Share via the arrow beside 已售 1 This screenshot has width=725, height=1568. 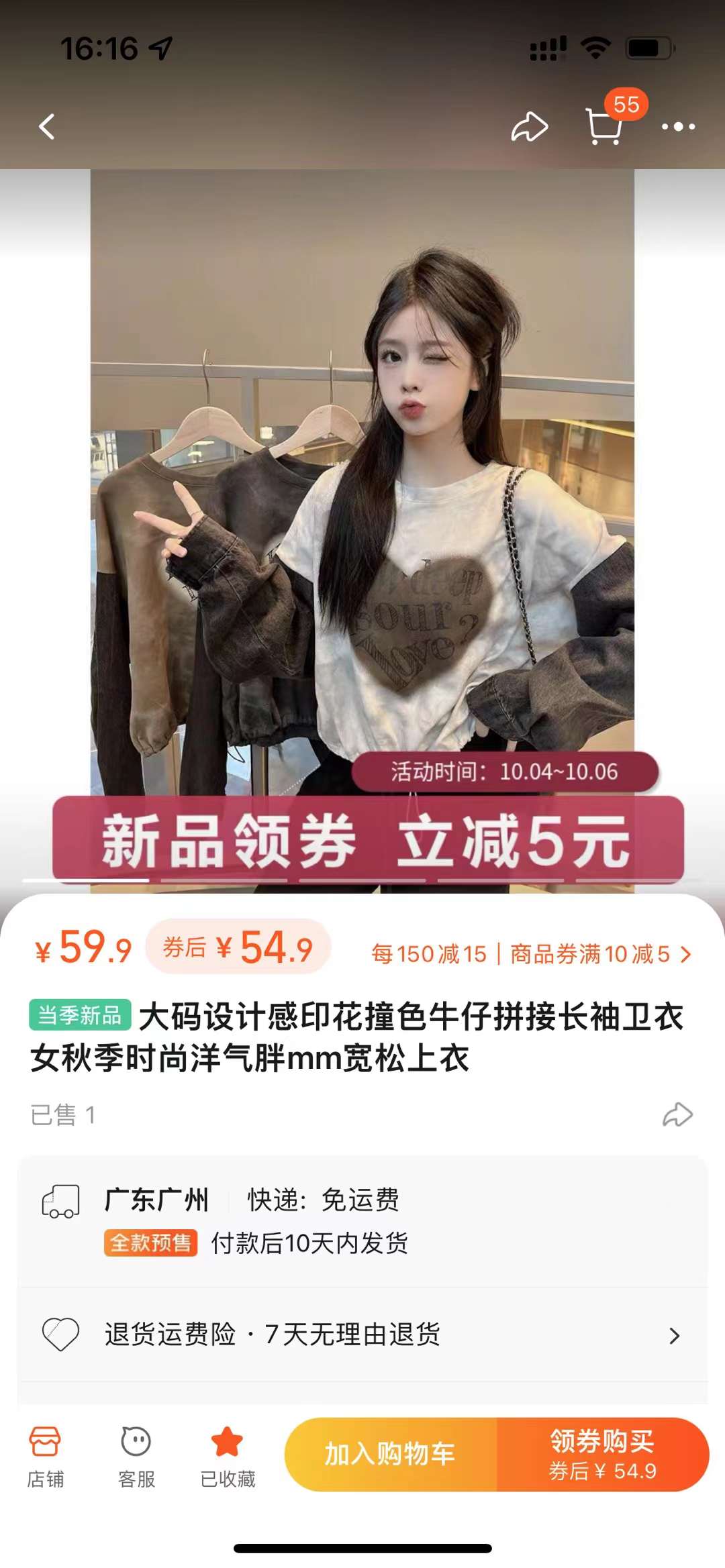click(677, 1114)
